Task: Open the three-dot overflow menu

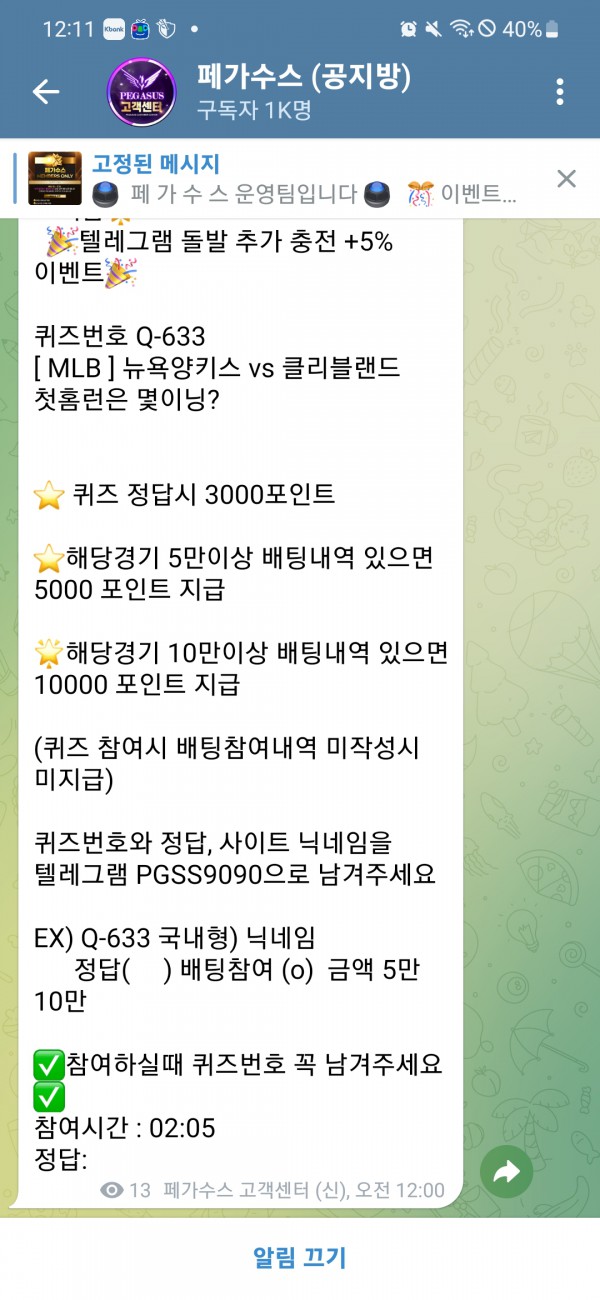Action: [560, 92]
